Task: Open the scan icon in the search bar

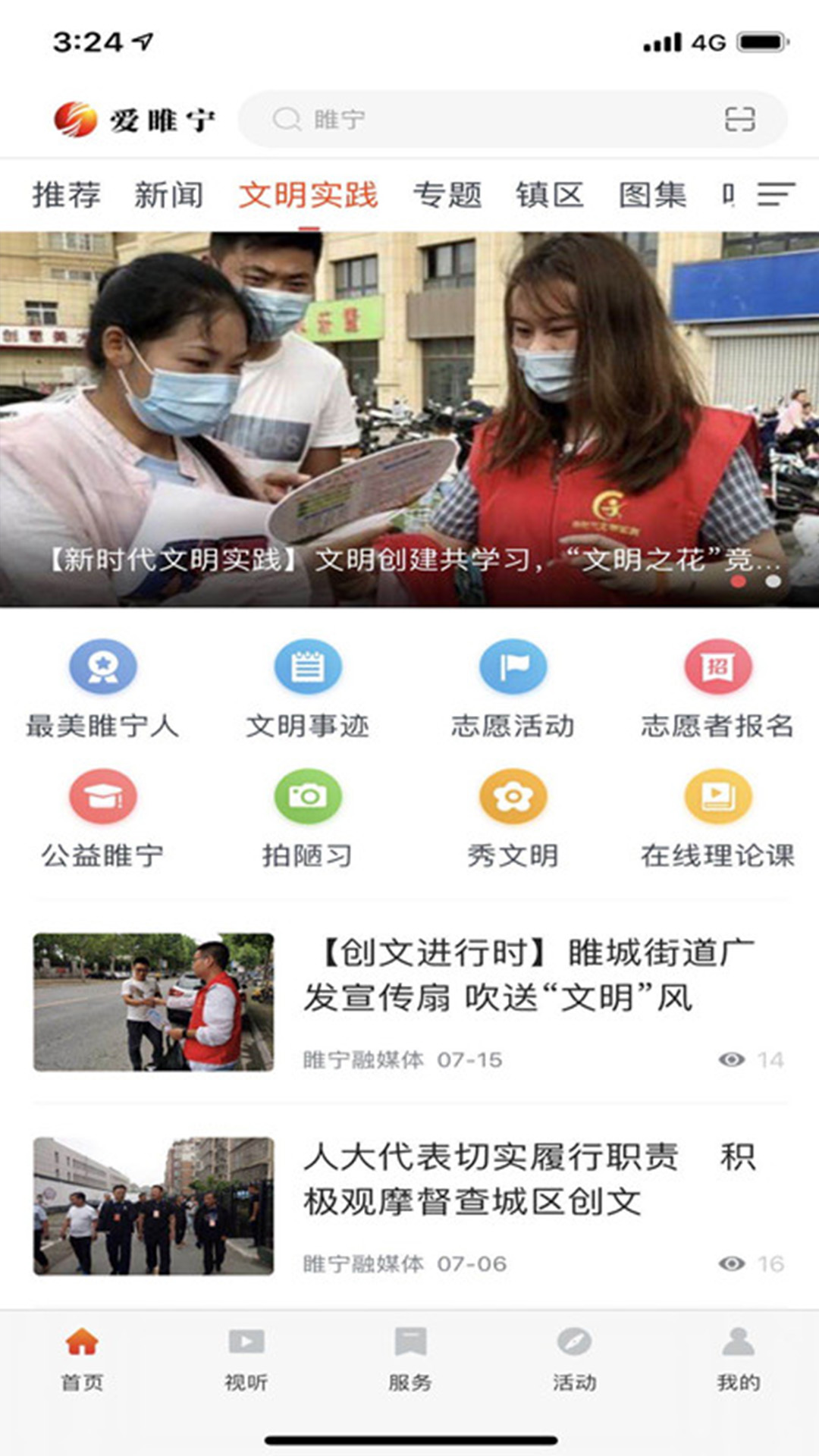Action: tap(739, 119)
